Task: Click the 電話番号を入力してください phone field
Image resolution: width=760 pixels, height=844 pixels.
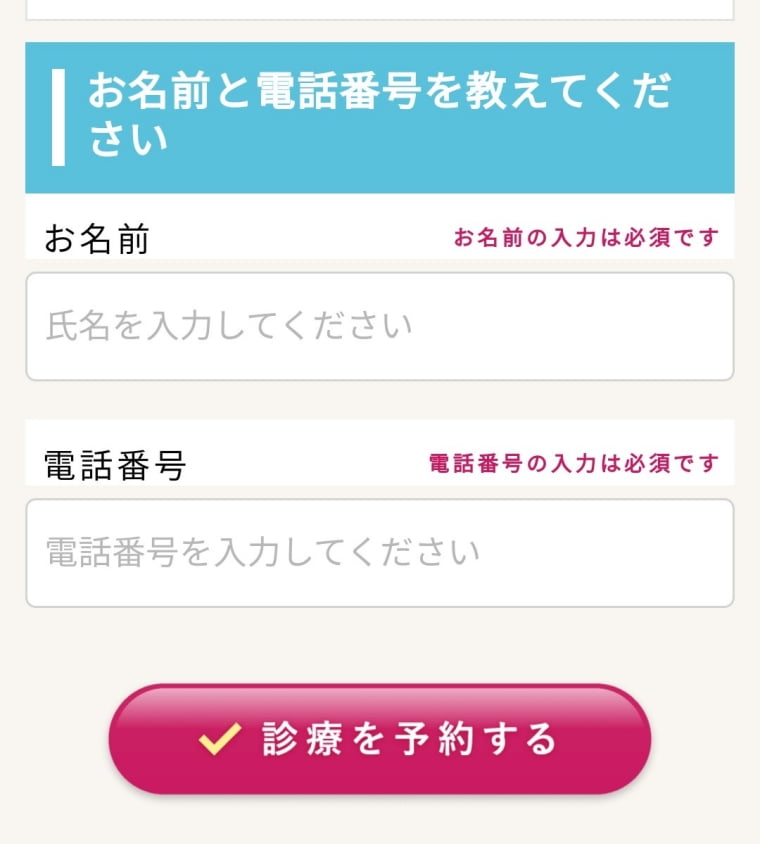Action: pyautogui.click(x=380, y=551)
